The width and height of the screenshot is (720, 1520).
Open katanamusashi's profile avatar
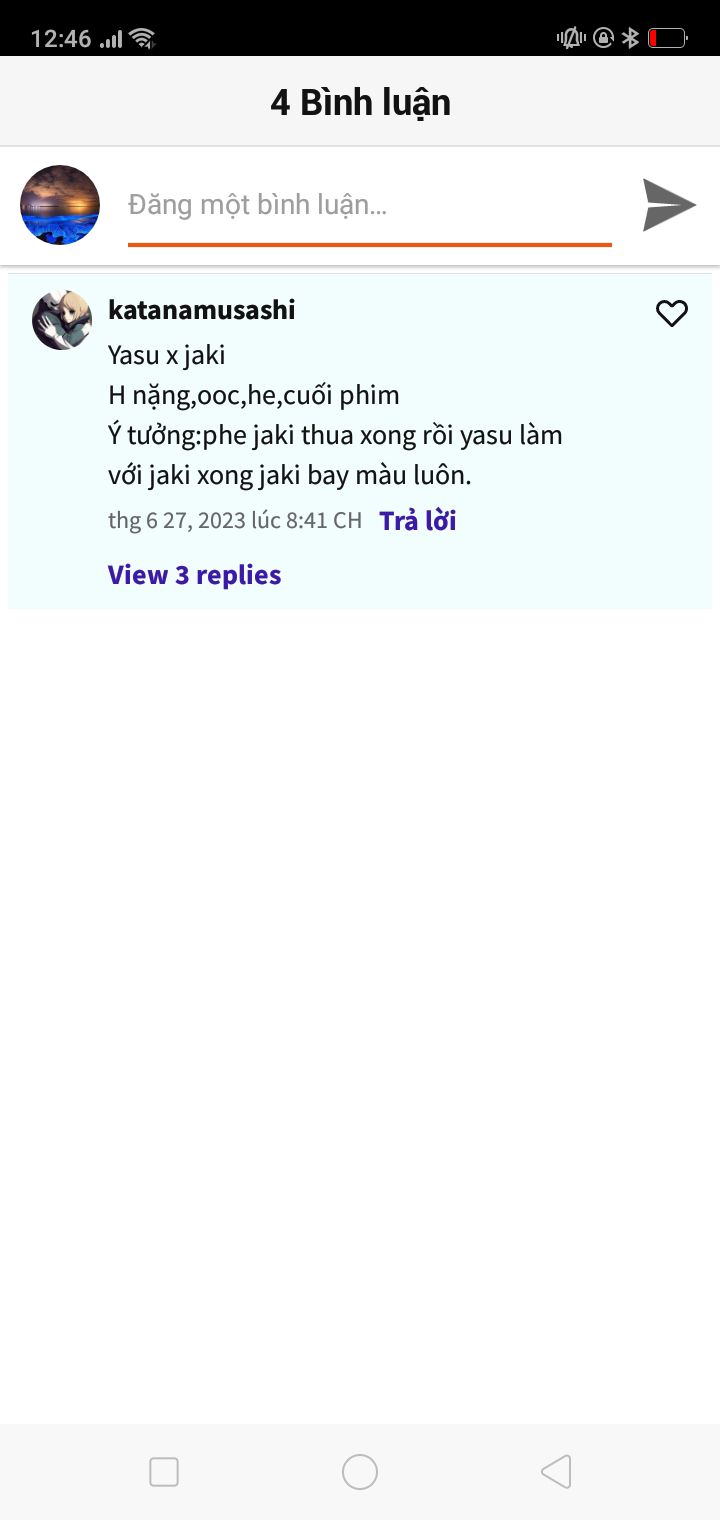(x=62, y=320)
